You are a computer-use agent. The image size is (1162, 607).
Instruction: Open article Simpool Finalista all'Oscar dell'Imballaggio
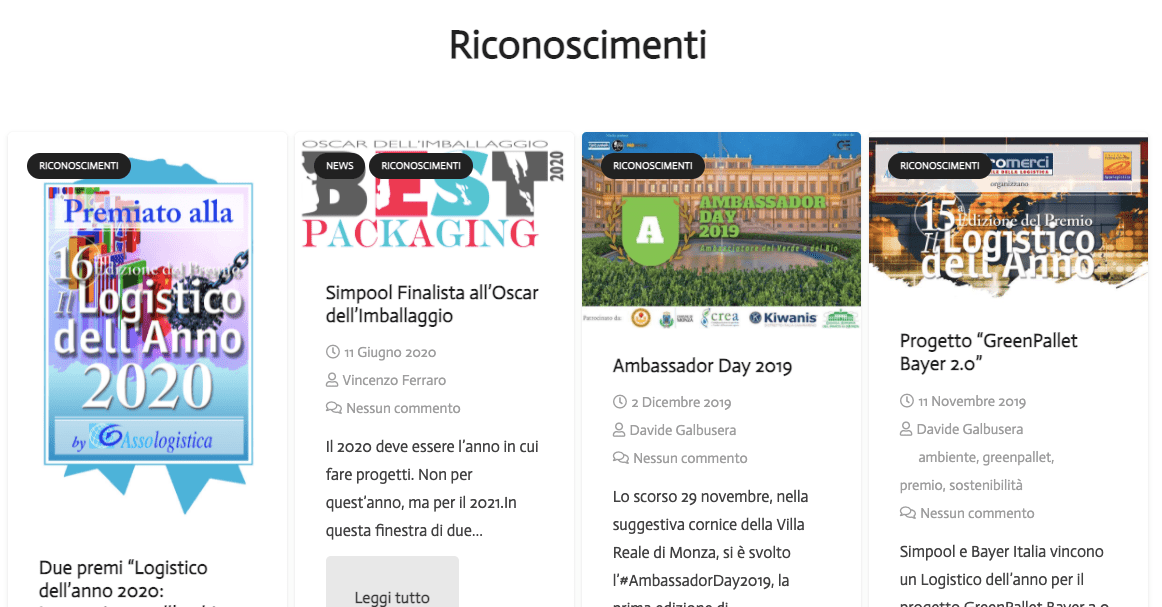point(432,304)
